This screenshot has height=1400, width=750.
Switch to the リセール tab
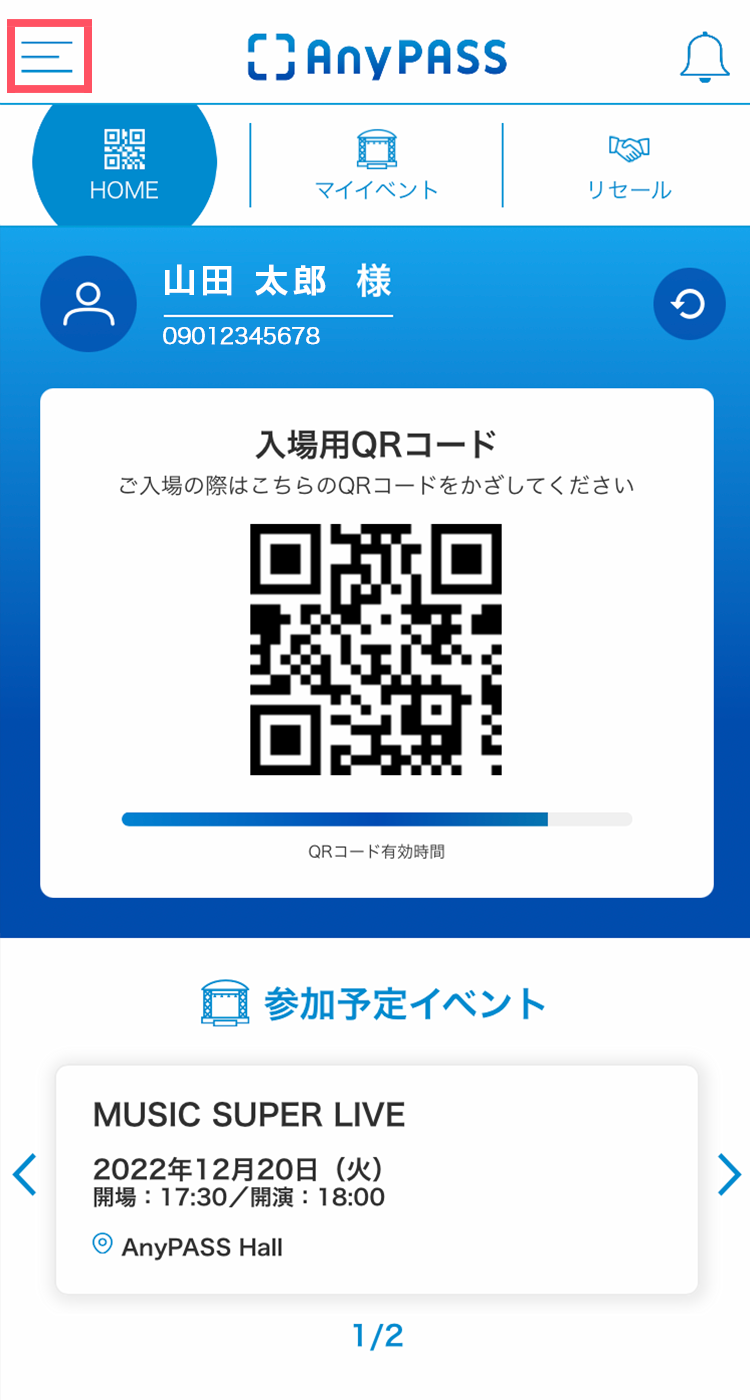629,165
